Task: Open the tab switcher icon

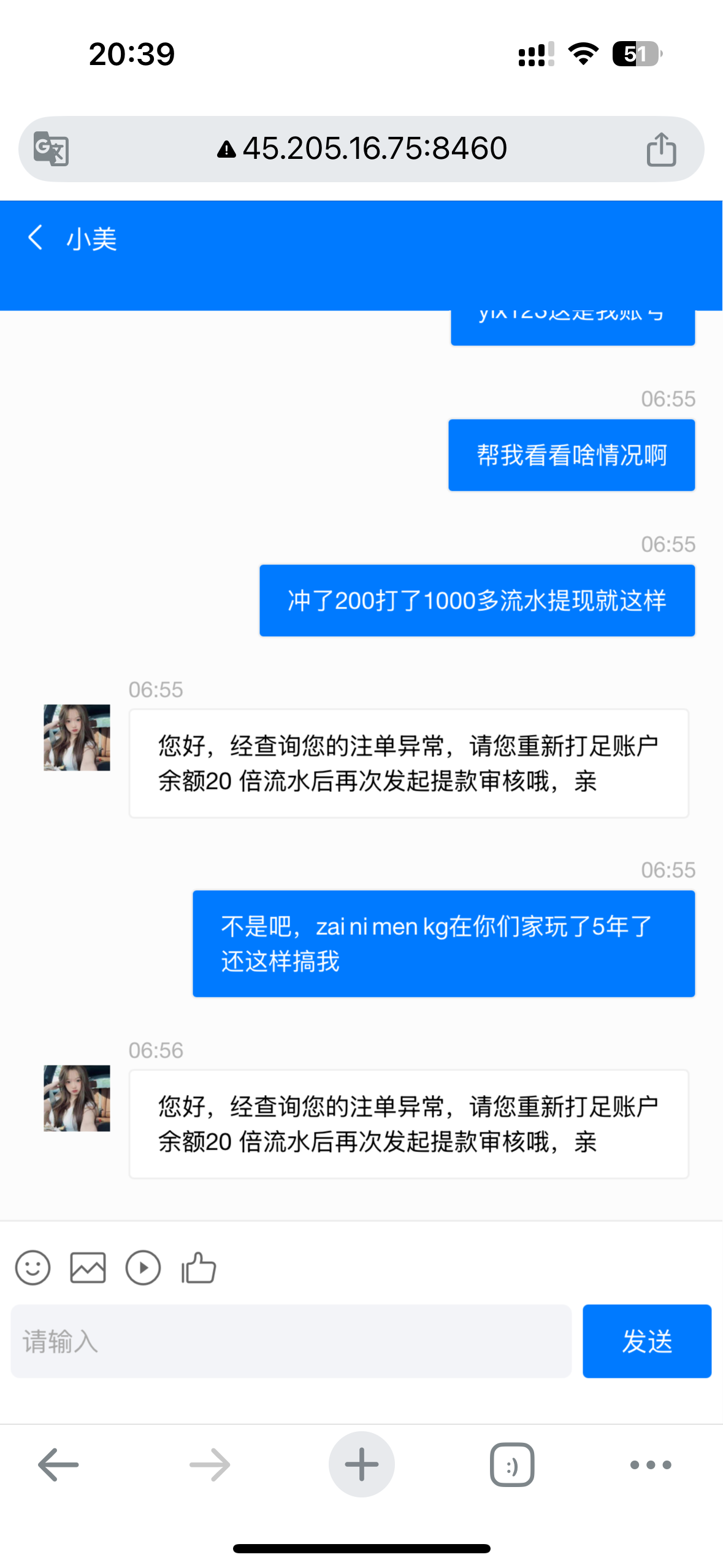Action: tap(511, 1464)
